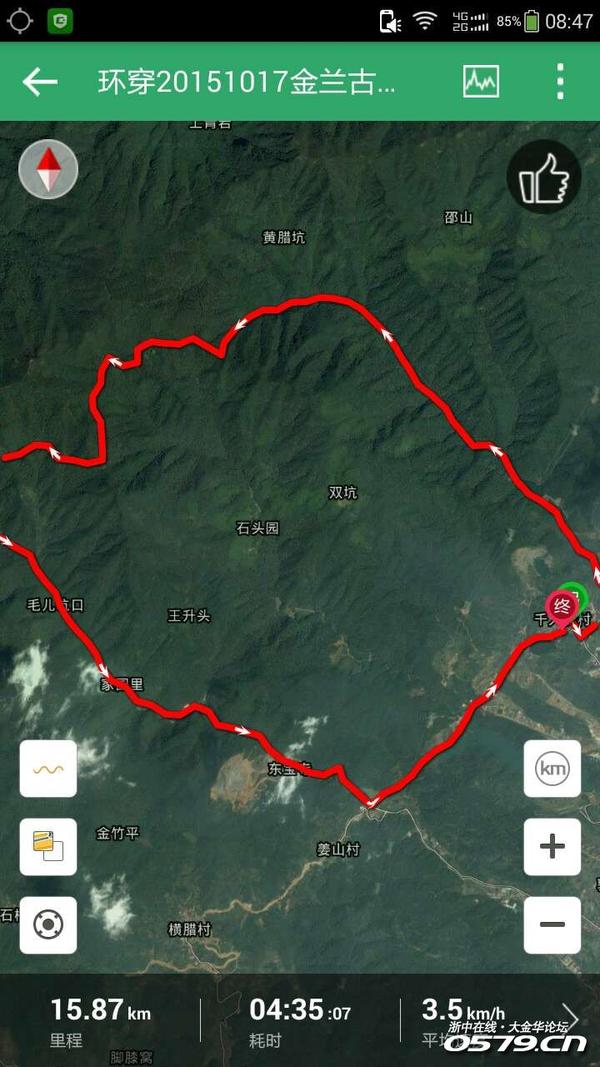Tap the compass to reset orientation

pos(48,168)
